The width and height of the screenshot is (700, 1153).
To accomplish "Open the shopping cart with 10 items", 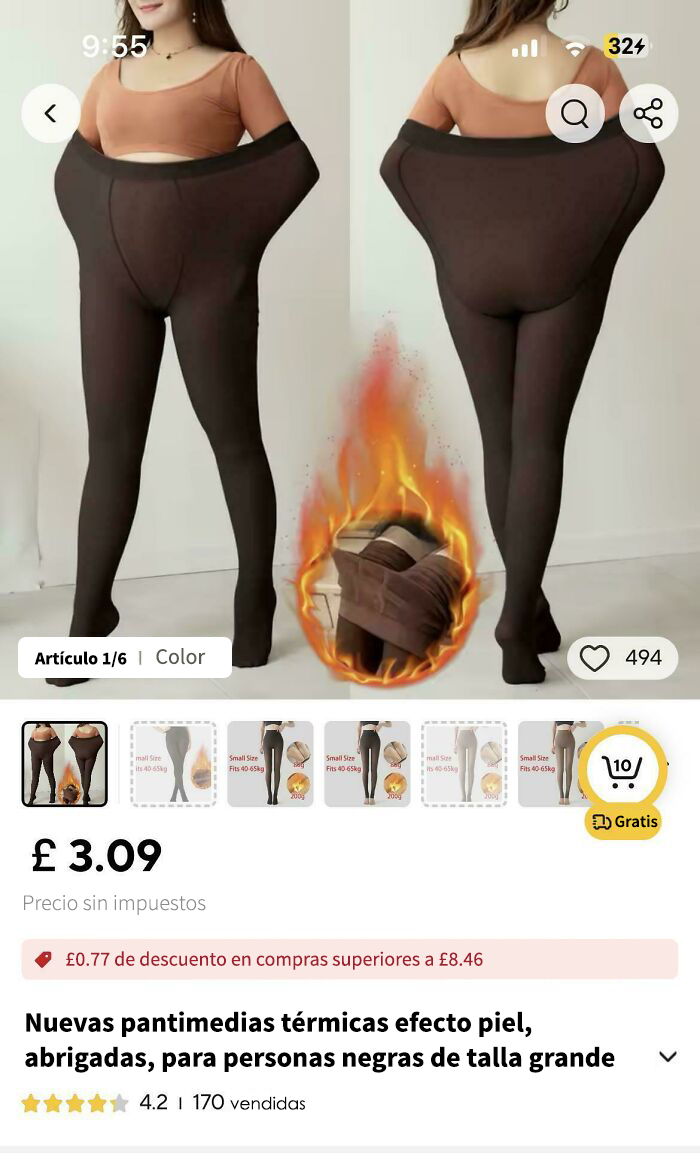I will coord(622,770).
